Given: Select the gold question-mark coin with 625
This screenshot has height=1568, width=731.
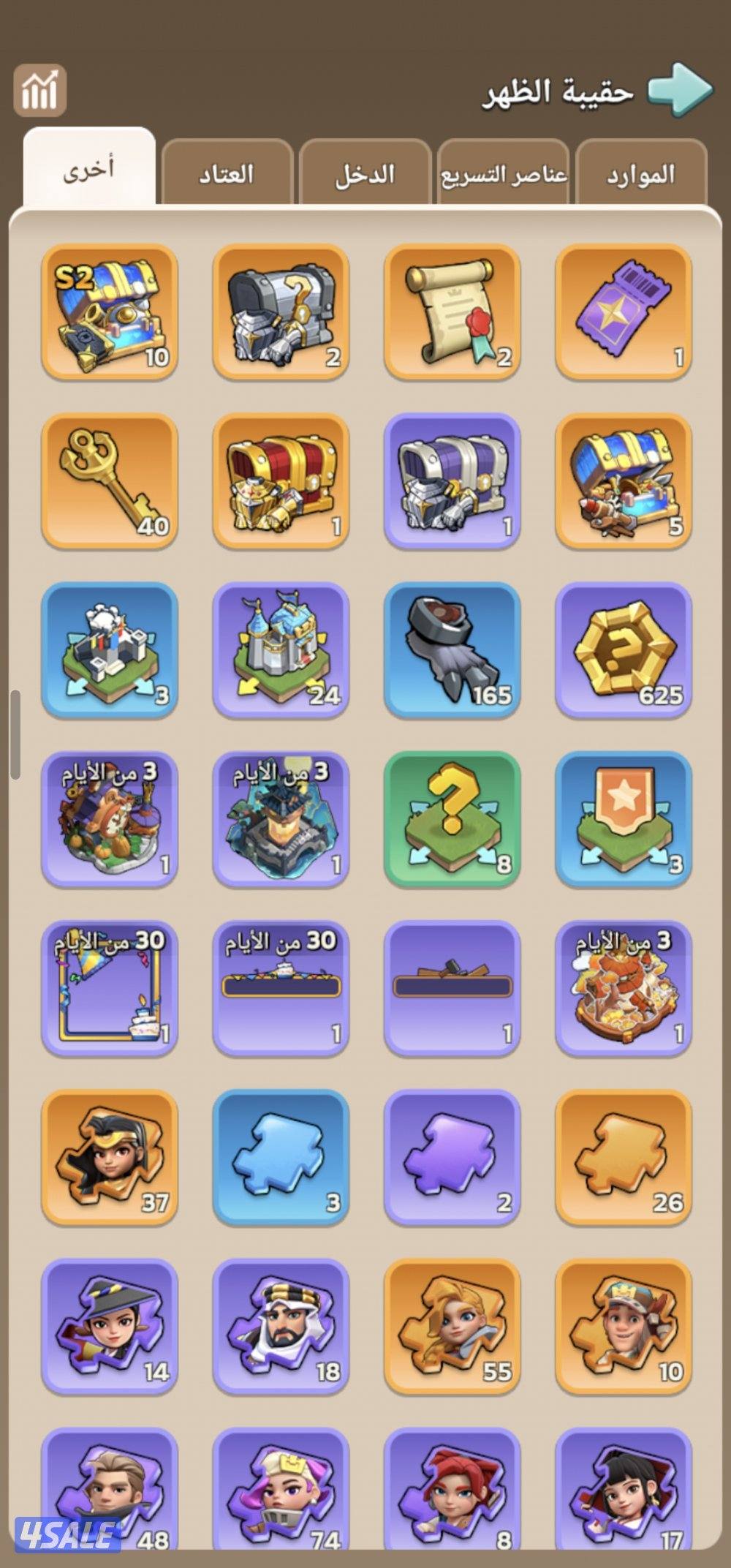Looking at the screenshot, I should click(624, 649).
